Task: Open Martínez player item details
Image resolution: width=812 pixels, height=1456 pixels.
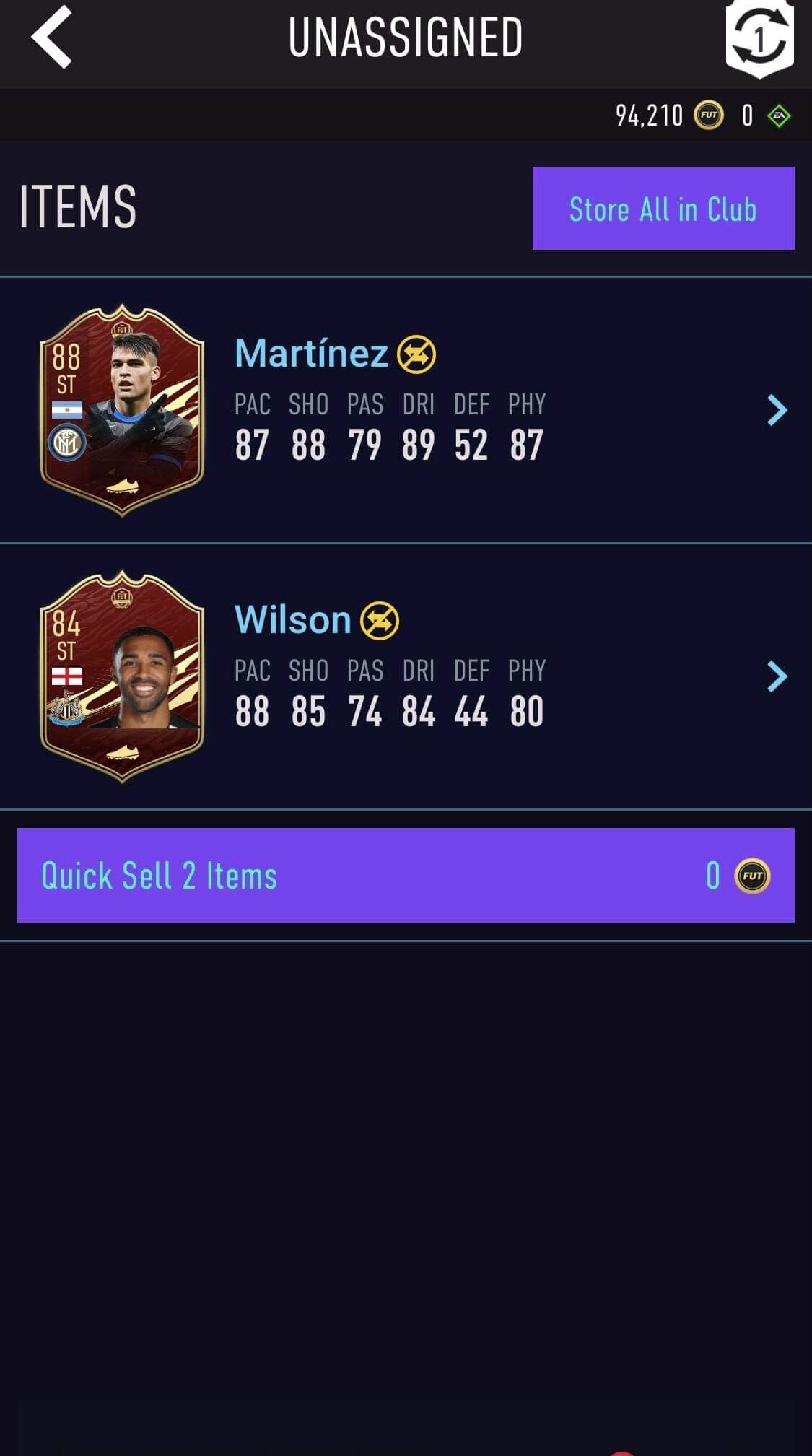Action: coord(776,410)
